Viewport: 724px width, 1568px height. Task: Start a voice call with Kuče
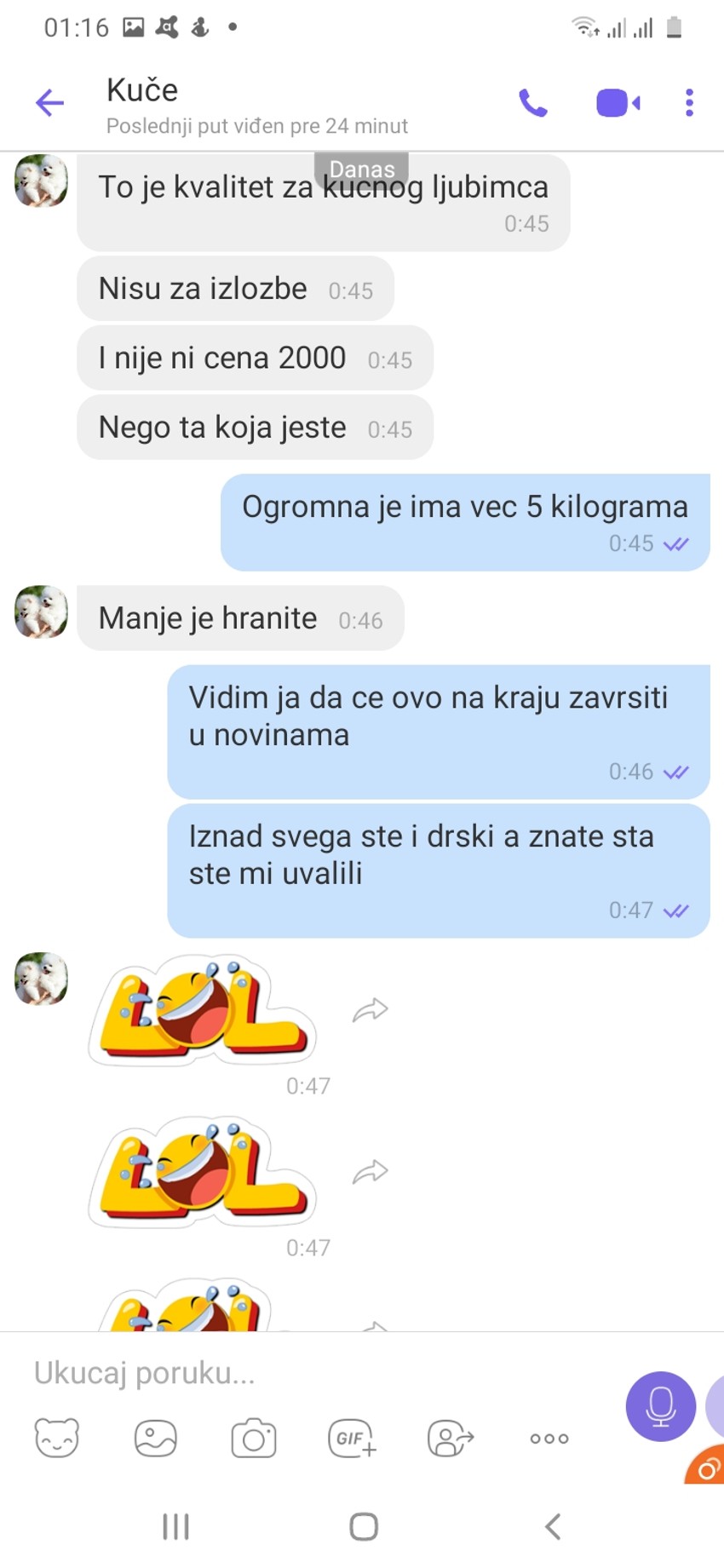click(532, 102)
